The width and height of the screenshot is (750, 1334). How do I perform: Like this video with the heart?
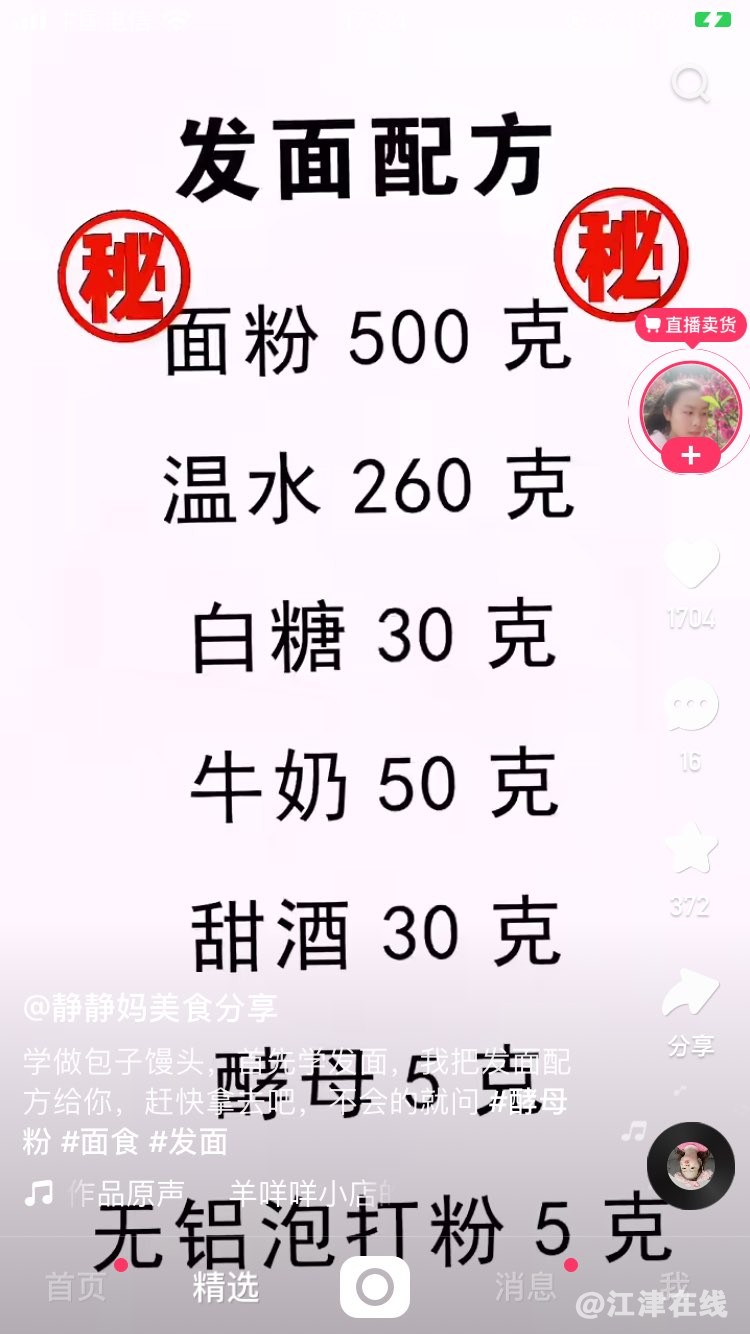click(x=691, y=563)
